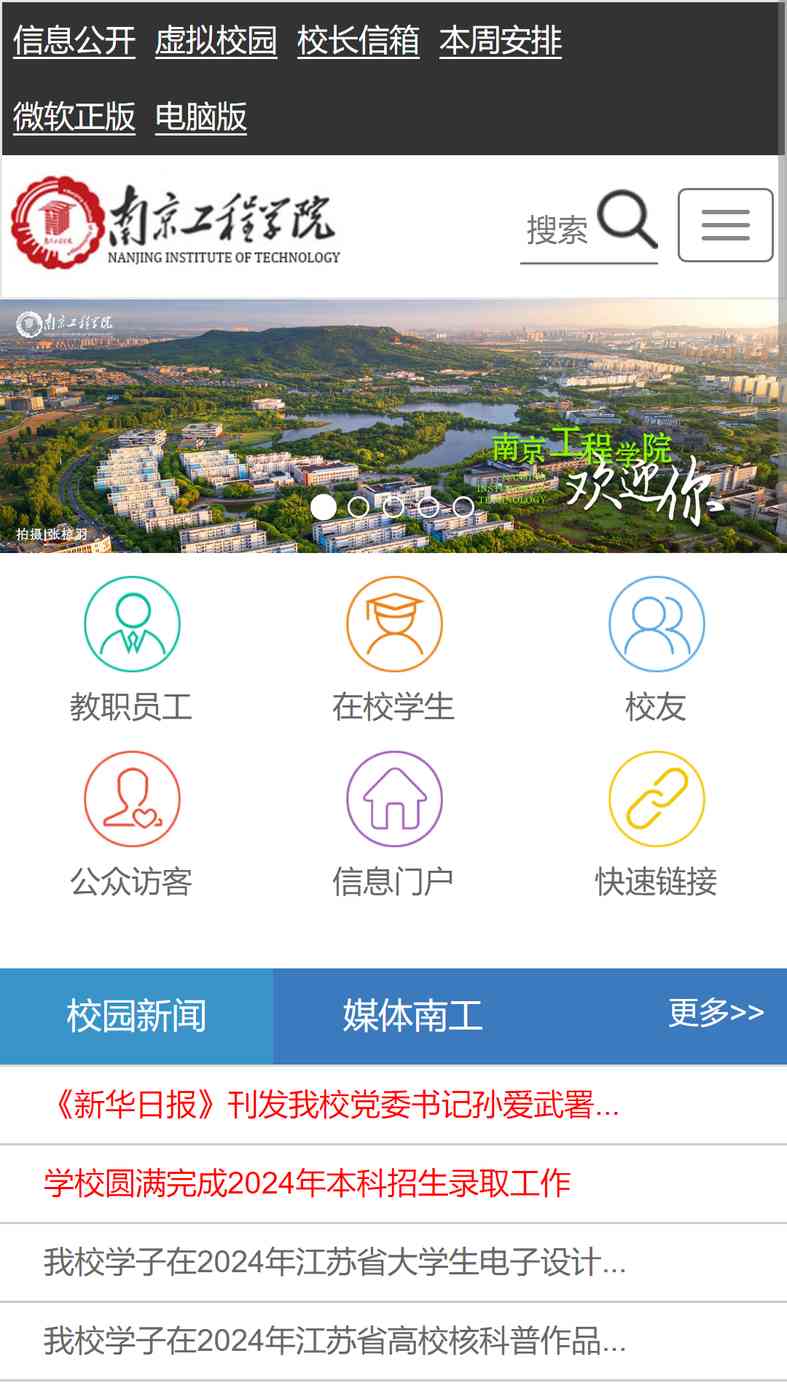Open the 虚拟校园 link
The image size is (787, 1399).
click(x=216, y=41)
